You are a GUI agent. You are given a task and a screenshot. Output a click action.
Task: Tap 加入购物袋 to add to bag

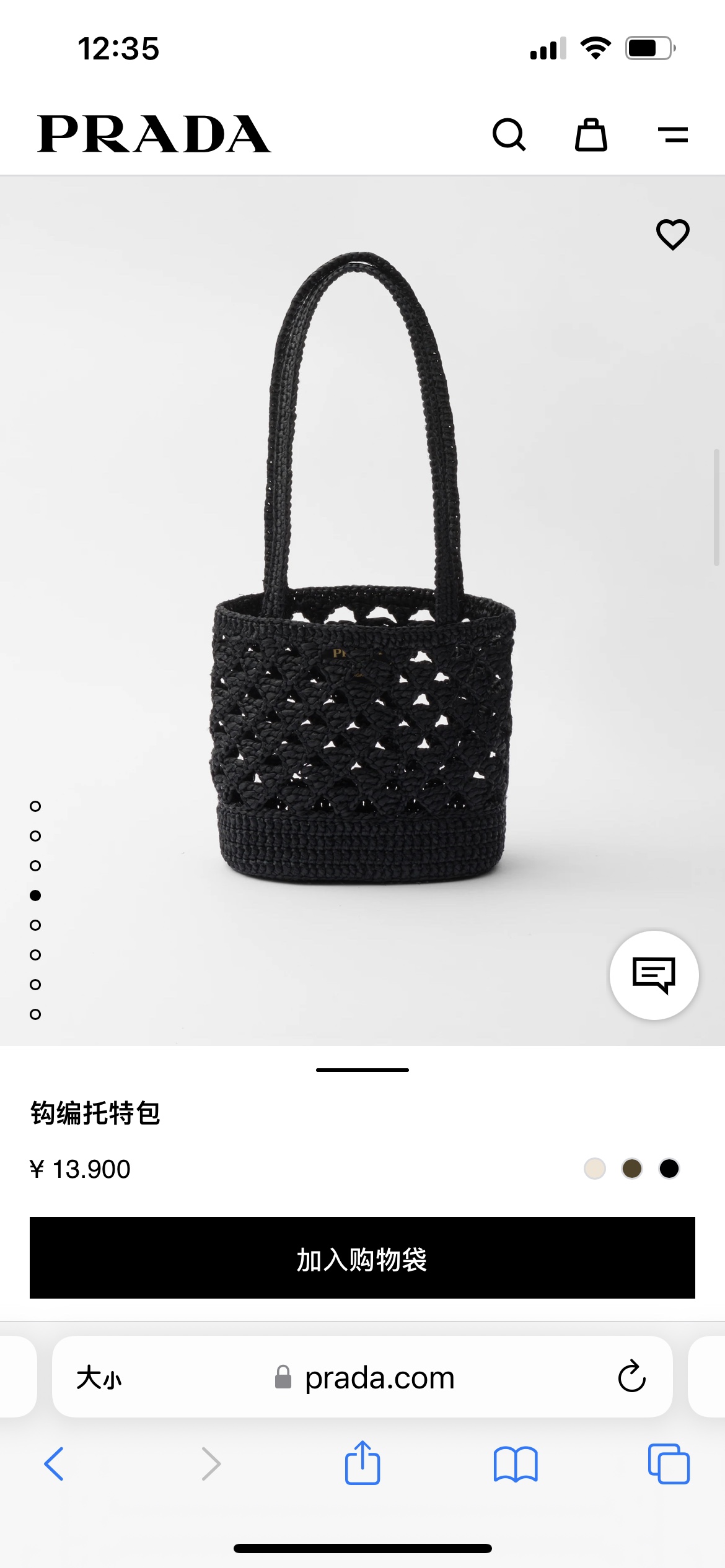pyautogui.click(x=362, y=1258)
